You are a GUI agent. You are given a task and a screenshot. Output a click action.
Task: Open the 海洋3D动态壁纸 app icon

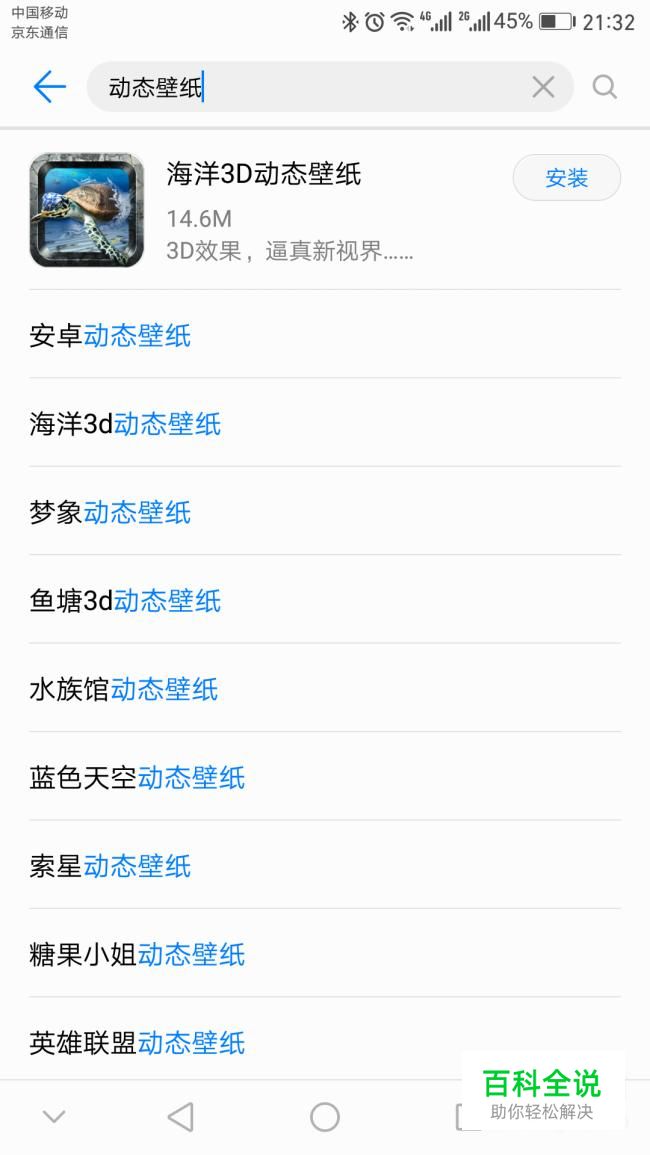pyautogui.click(x=87, y=210)
